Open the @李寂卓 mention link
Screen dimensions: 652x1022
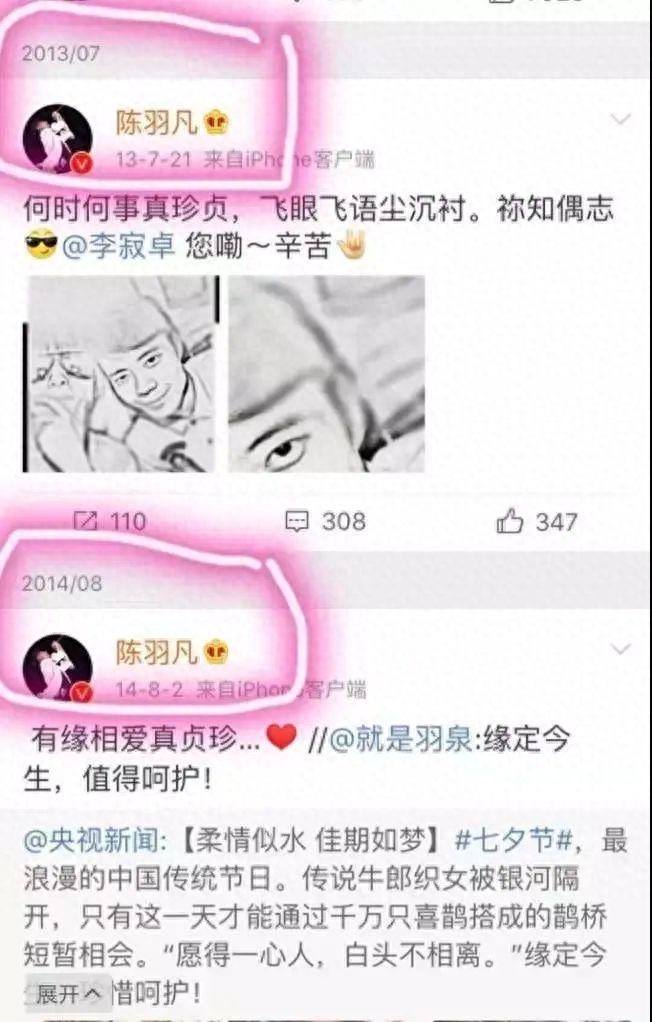pos(112,246)
